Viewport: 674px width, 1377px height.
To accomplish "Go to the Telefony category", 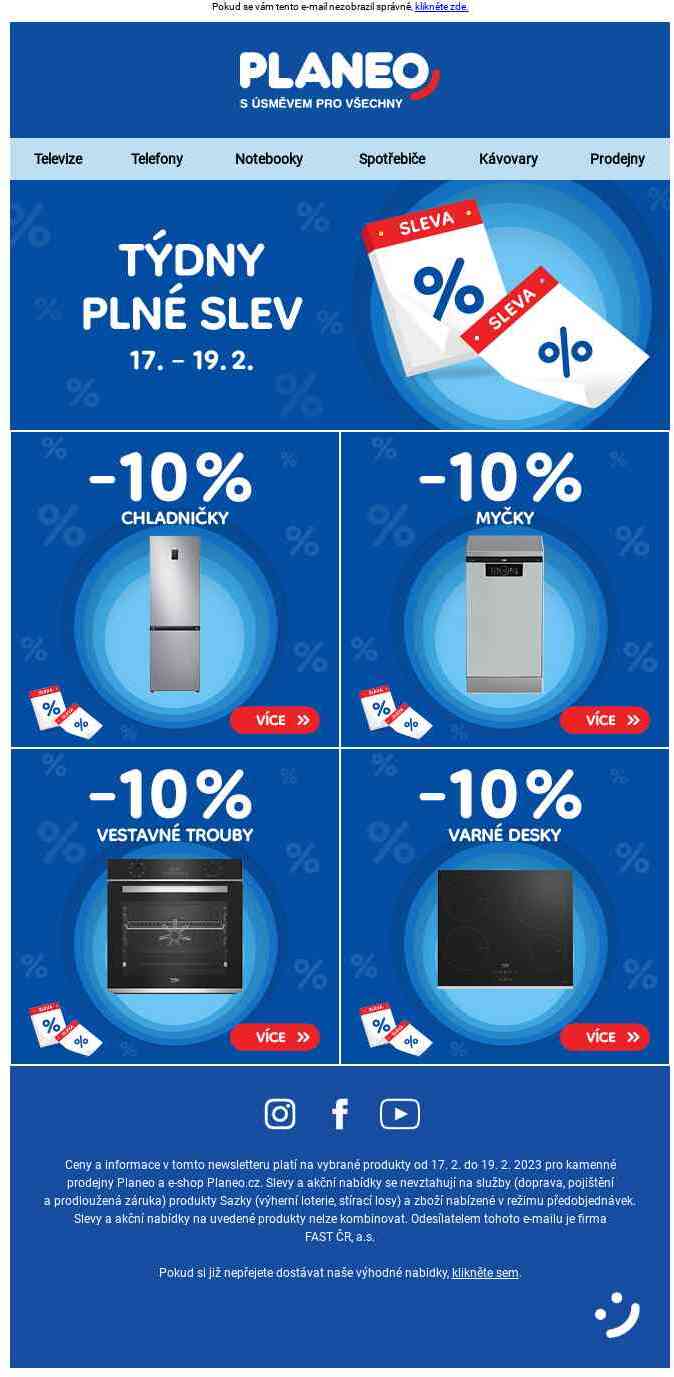I will 157,159.
